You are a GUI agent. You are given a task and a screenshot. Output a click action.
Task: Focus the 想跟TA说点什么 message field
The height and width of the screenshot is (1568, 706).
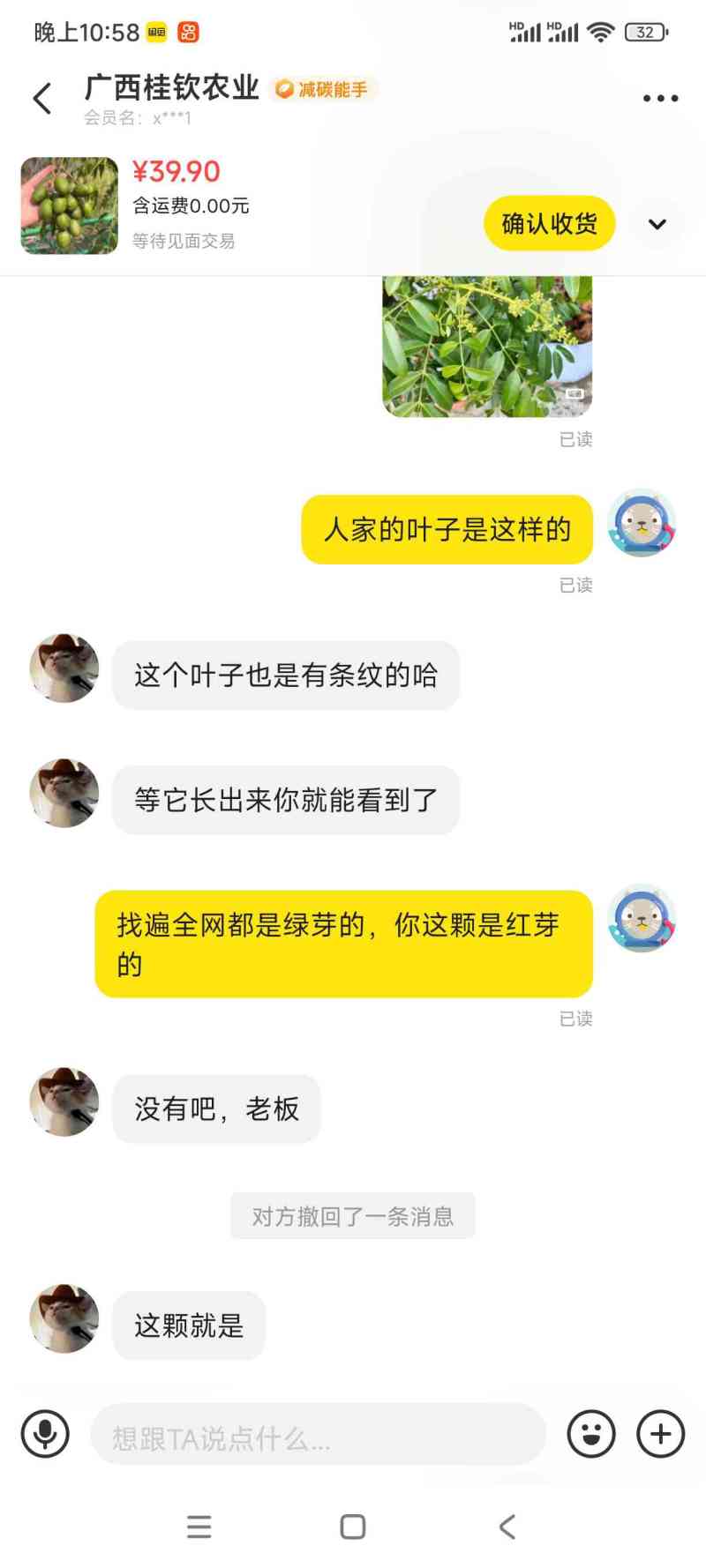pos(318,1434)
